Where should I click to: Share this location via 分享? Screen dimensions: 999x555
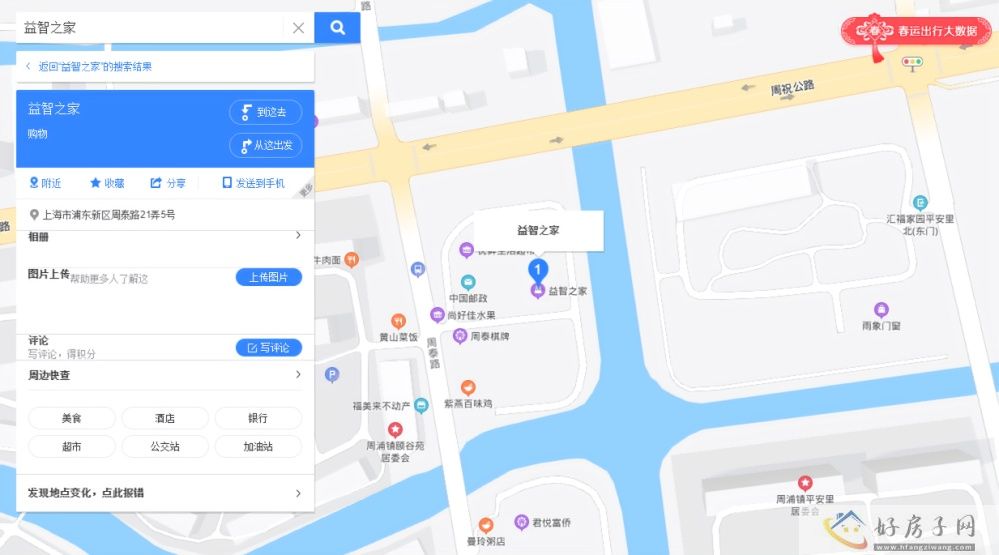168,183
